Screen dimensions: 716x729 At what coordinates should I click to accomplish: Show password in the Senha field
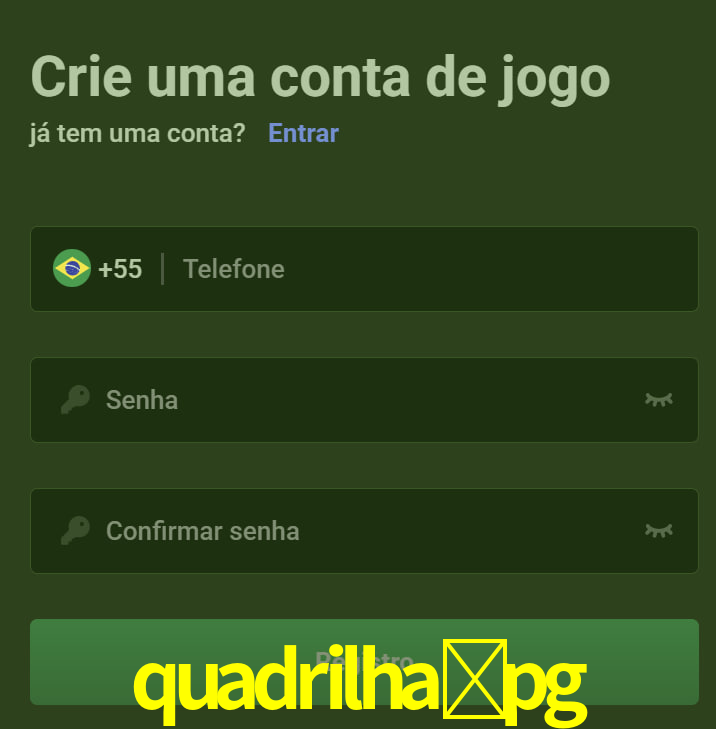point(658,400)
